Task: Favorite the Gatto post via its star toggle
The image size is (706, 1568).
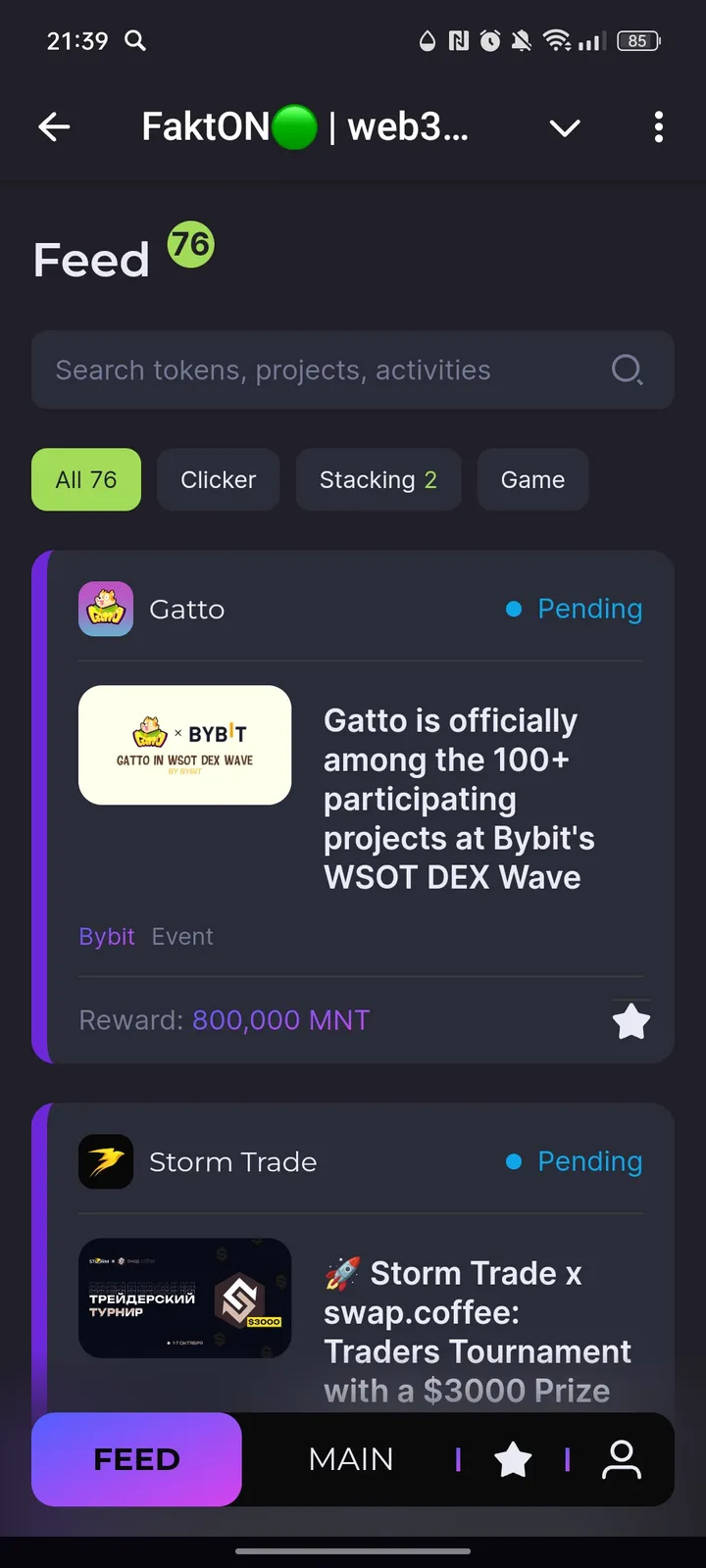Action: coord(630,1021)
